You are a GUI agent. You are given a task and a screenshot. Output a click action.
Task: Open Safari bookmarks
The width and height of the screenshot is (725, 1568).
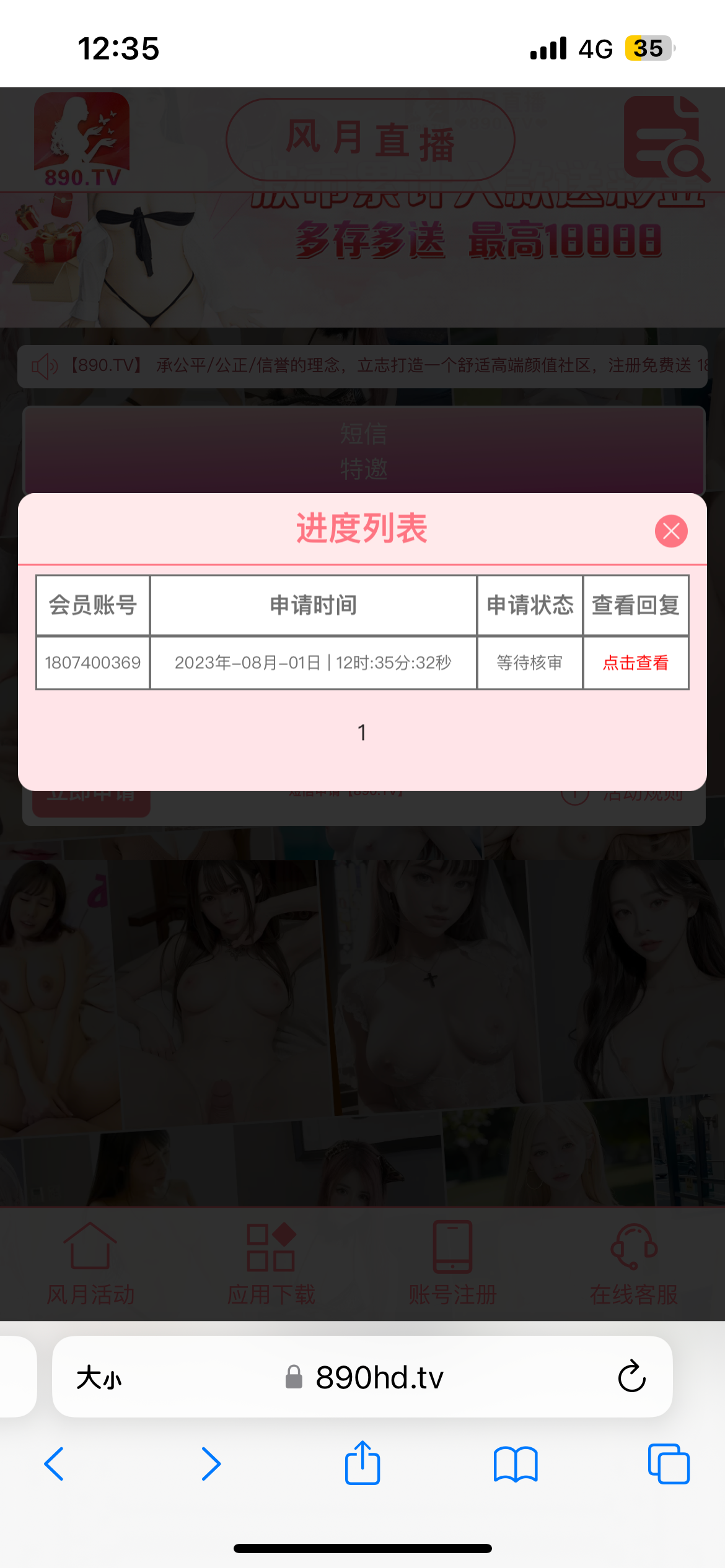(x=515, y=1464)
